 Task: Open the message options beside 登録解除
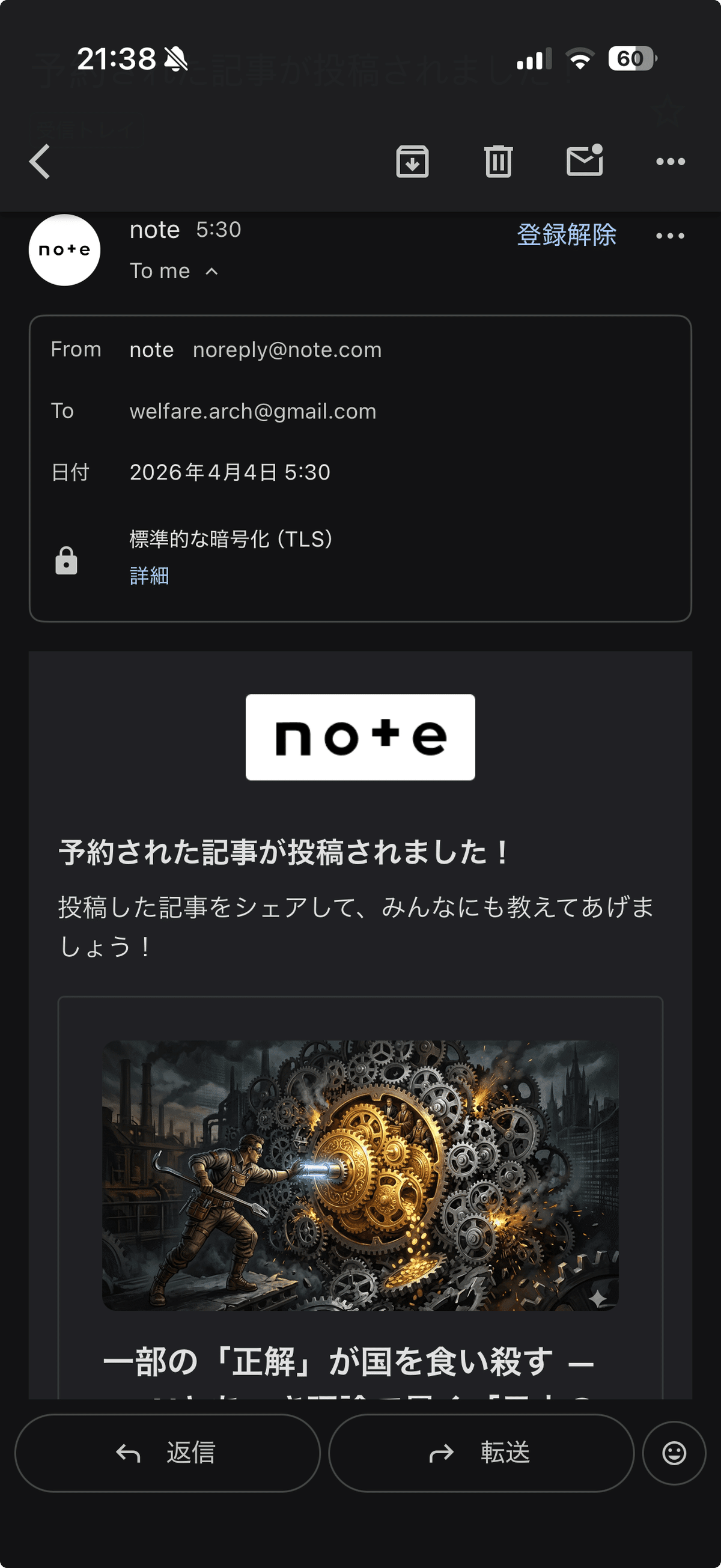670,236
